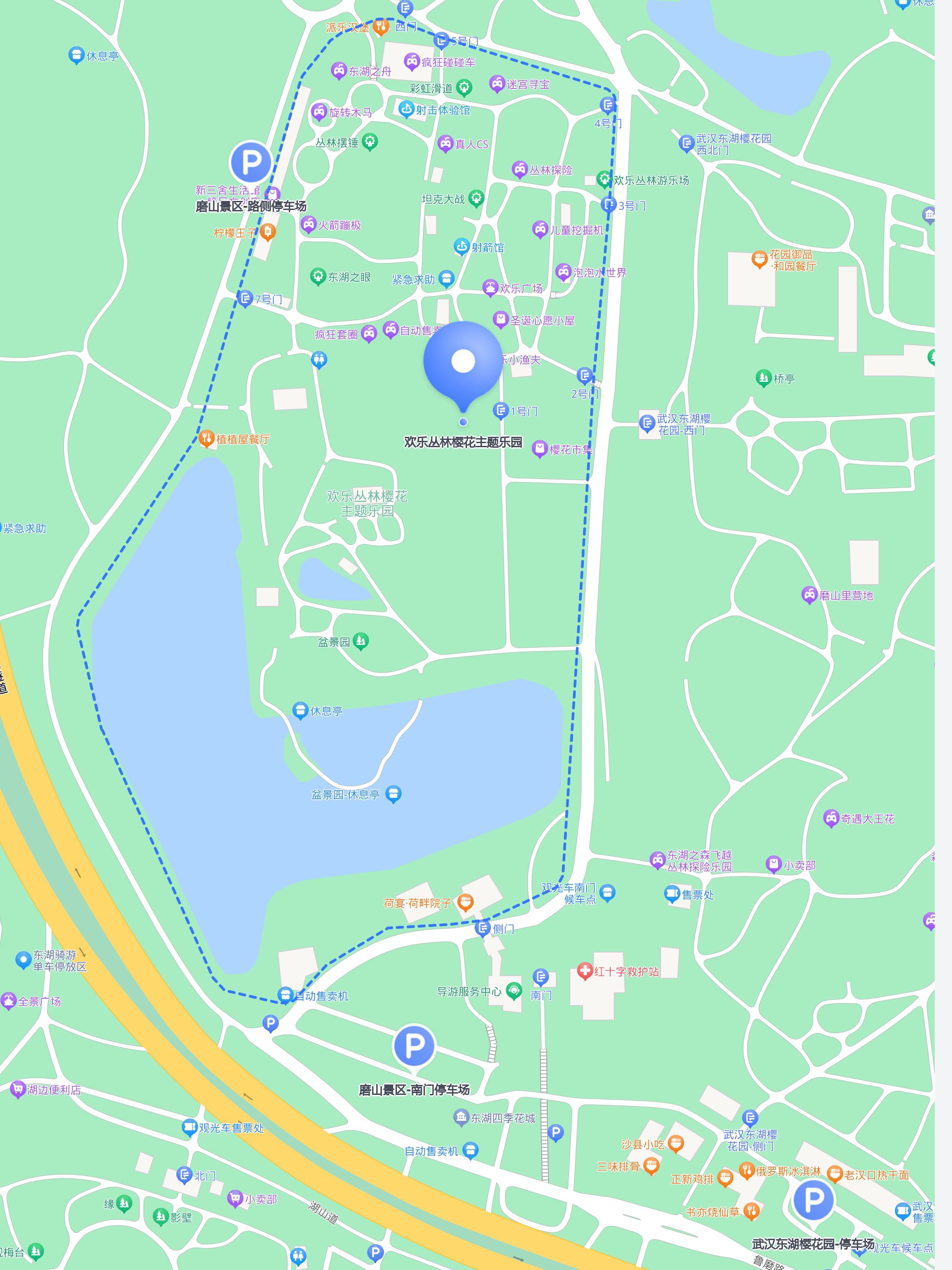Tap the 欢乐丛林樱花主题乐园 location pin
The height and width of the screenshot is (1270, 952).
[x=462, y=361]
